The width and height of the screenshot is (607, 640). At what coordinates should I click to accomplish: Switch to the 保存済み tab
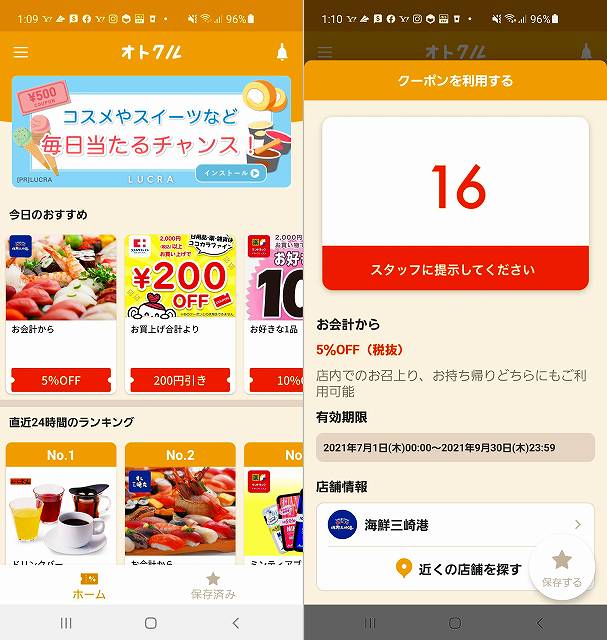pos(213,586)
